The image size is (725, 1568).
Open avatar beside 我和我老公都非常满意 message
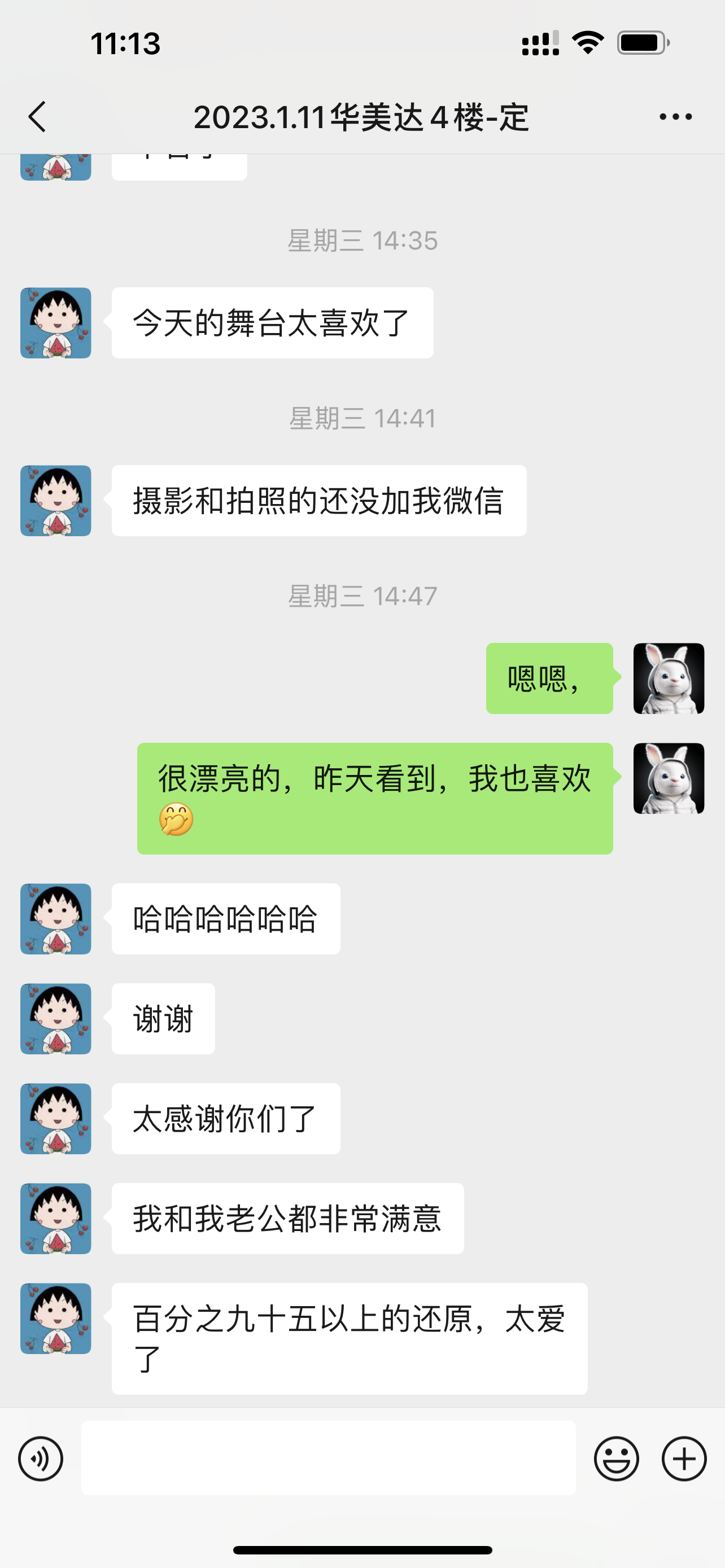tap(56, 1219)
